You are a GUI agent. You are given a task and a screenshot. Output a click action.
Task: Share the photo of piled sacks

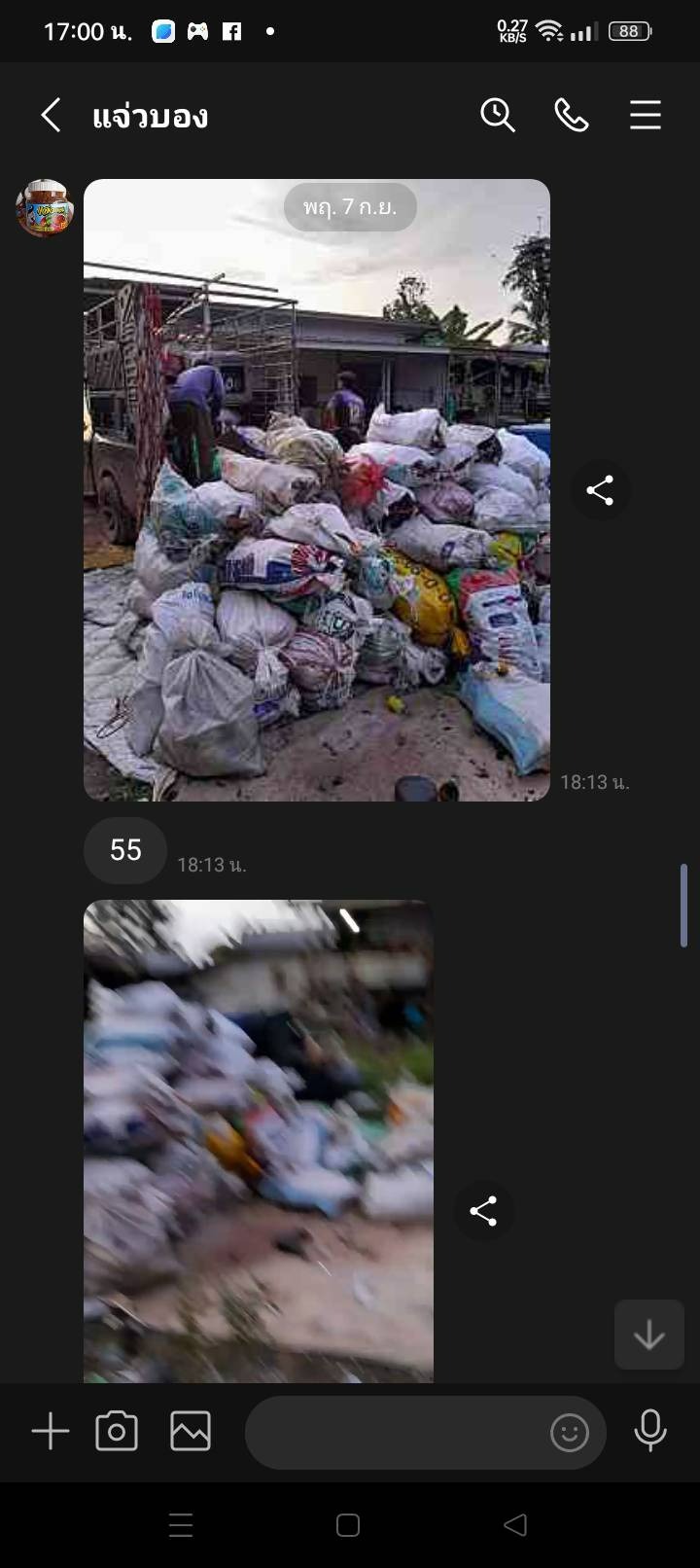pyautogui.click(x=600, y=490)
